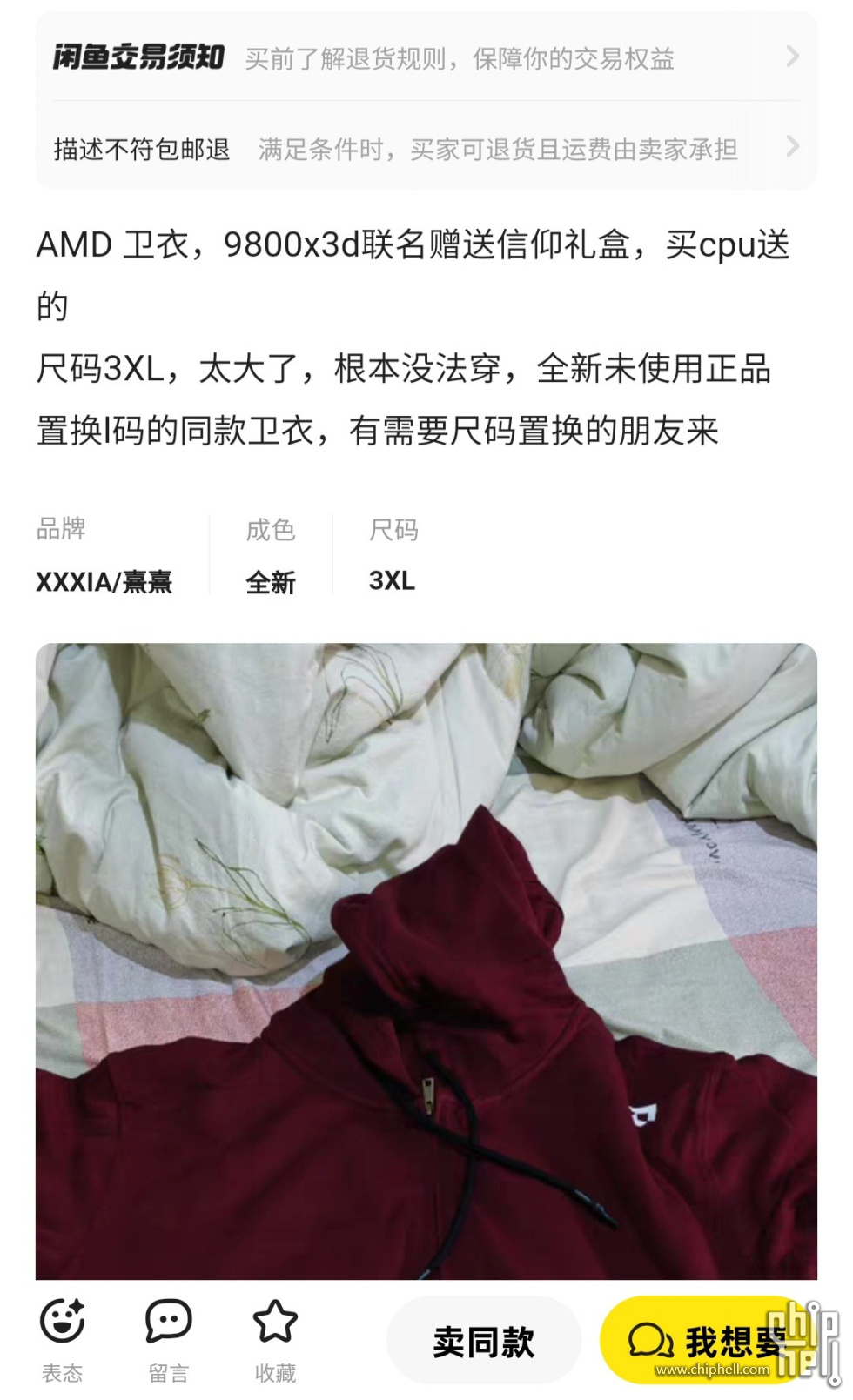Contact the seller with 我想要
The height and width of the screenshot is (1400, 853).
pyautogui.click(x=705, y=1341)
